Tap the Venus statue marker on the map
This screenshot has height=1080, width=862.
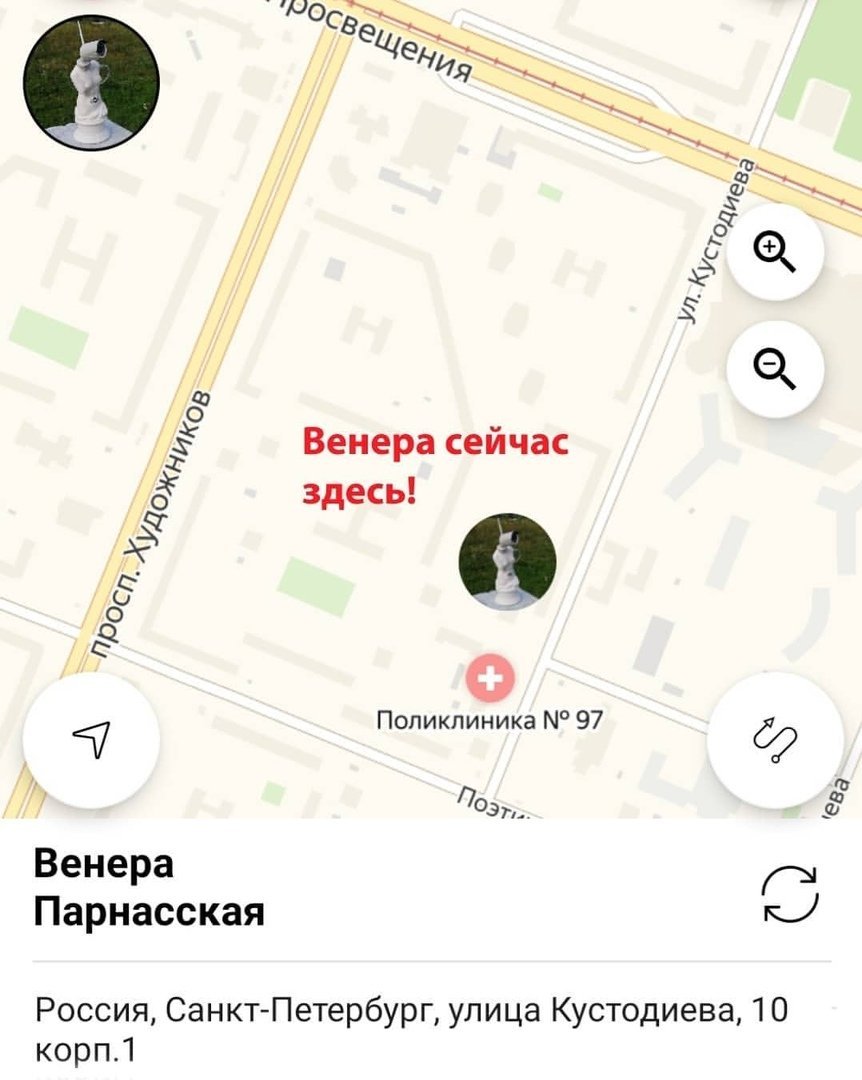coord(507,561)
